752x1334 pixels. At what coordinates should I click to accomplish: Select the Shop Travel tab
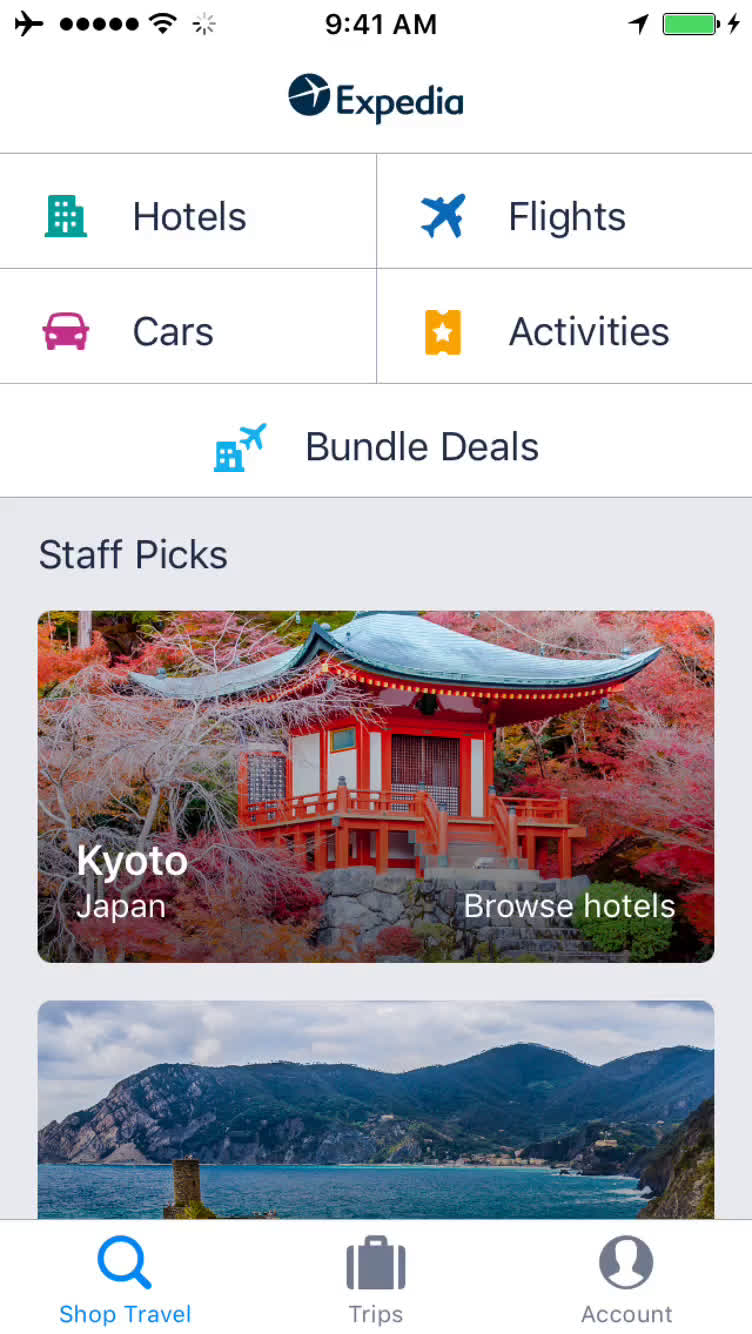click(125, 1279)
